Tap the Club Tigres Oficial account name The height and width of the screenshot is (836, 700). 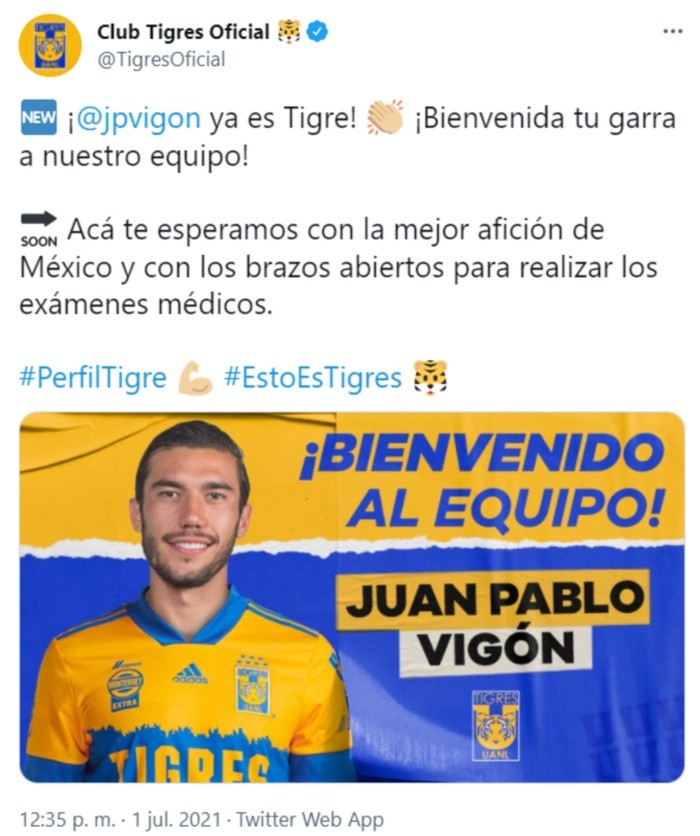click(183, 32)
